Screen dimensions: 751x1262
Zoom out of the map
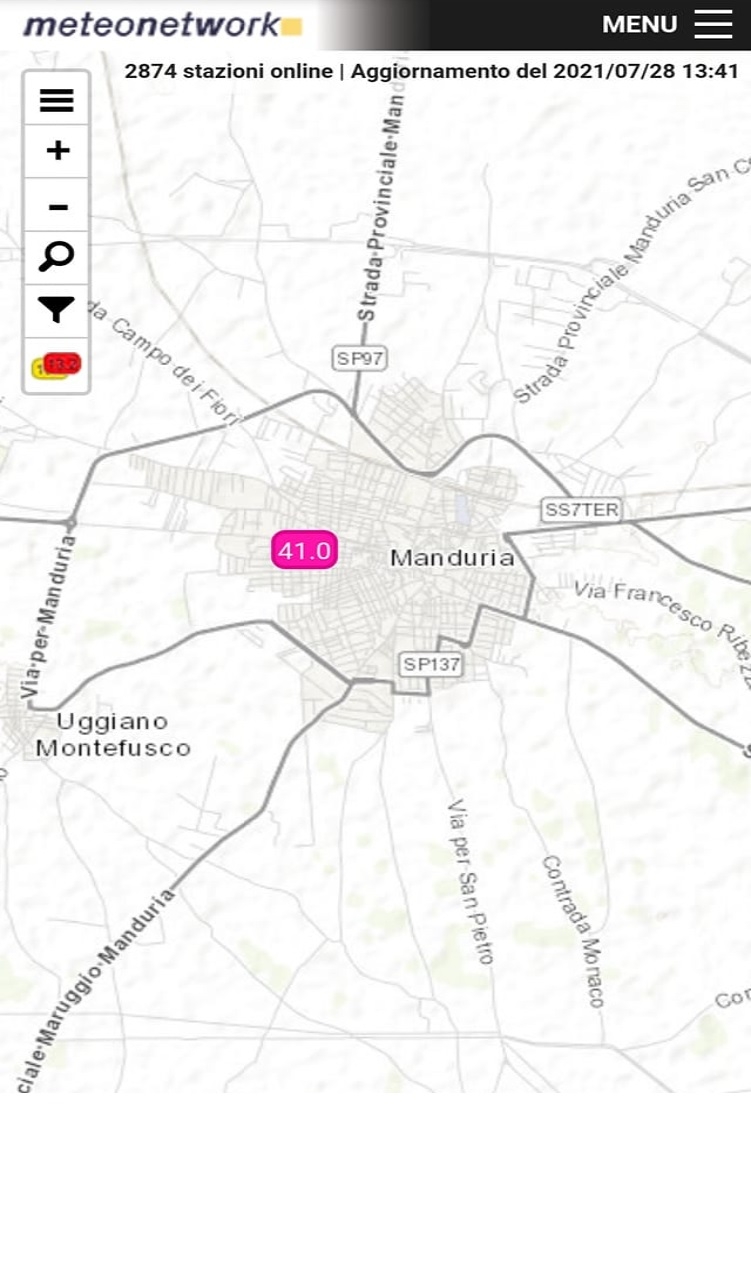point(57,206)
